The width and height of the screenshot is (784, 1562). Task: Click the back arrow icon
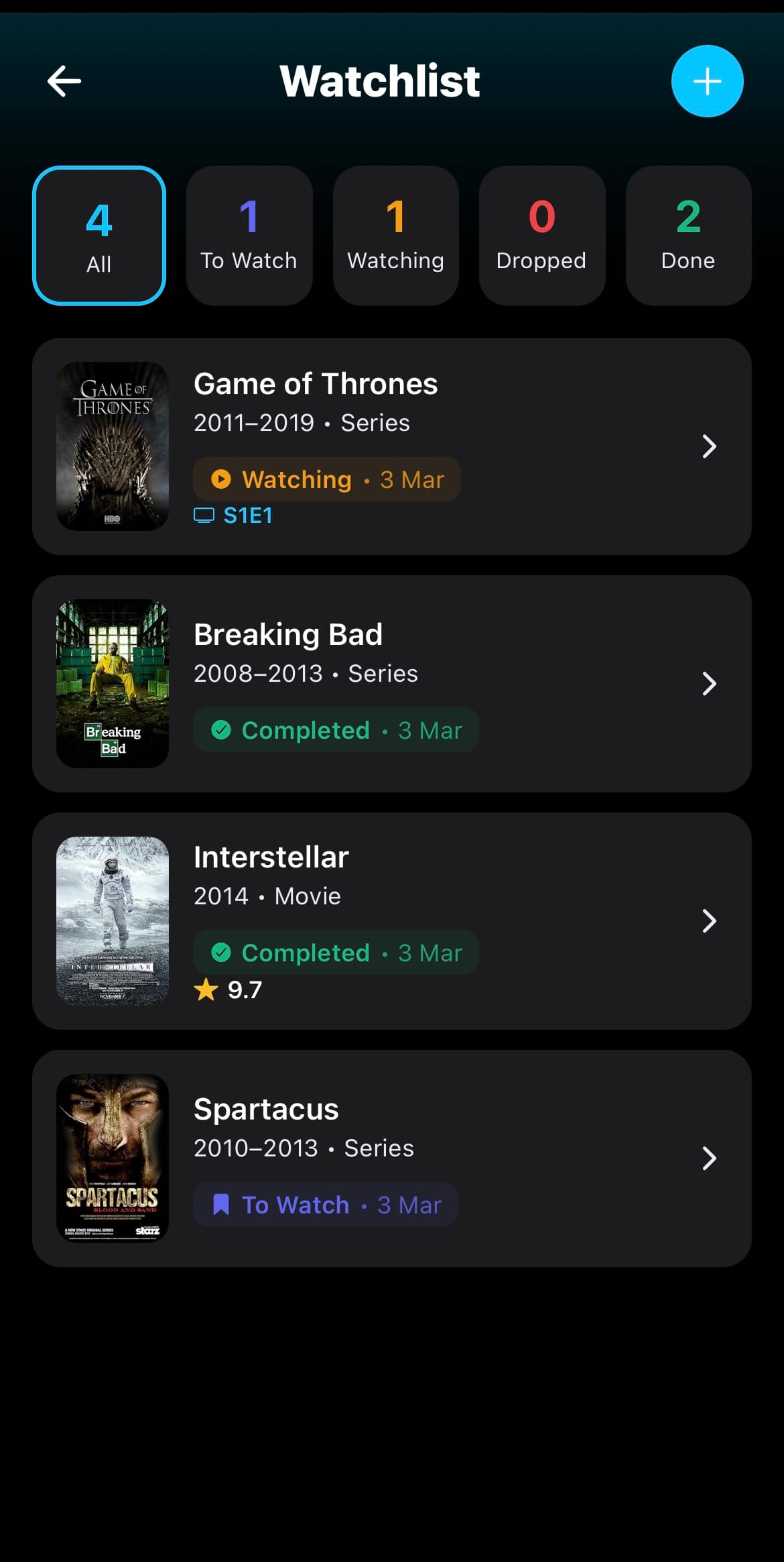[64, 80]
